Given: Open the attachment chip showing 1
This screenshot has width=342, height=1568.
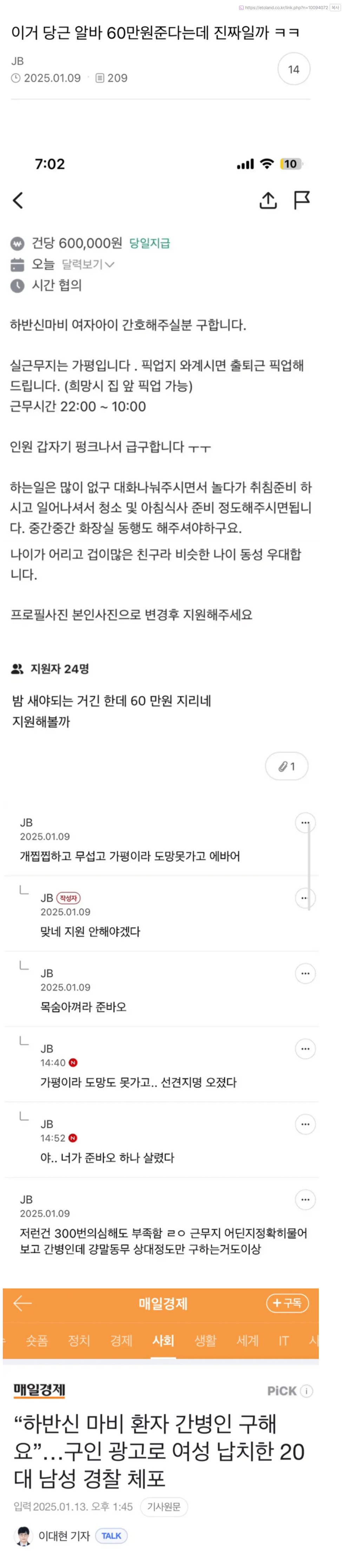Looking at the screenshot, I should point(286,766).
